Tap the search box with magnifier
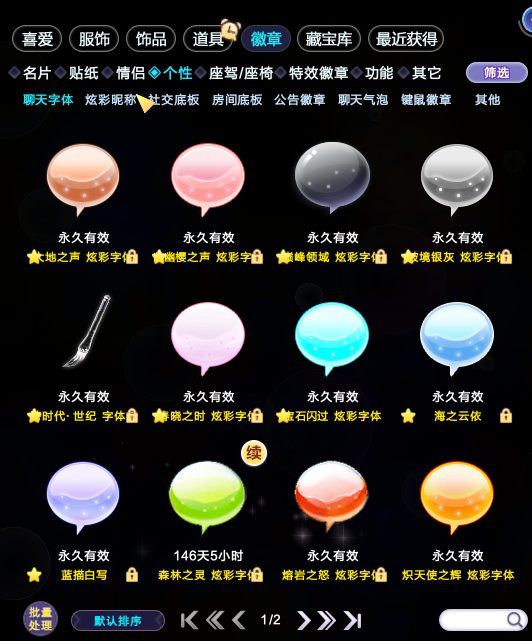The image size is (532, 641). pos(483,620)
